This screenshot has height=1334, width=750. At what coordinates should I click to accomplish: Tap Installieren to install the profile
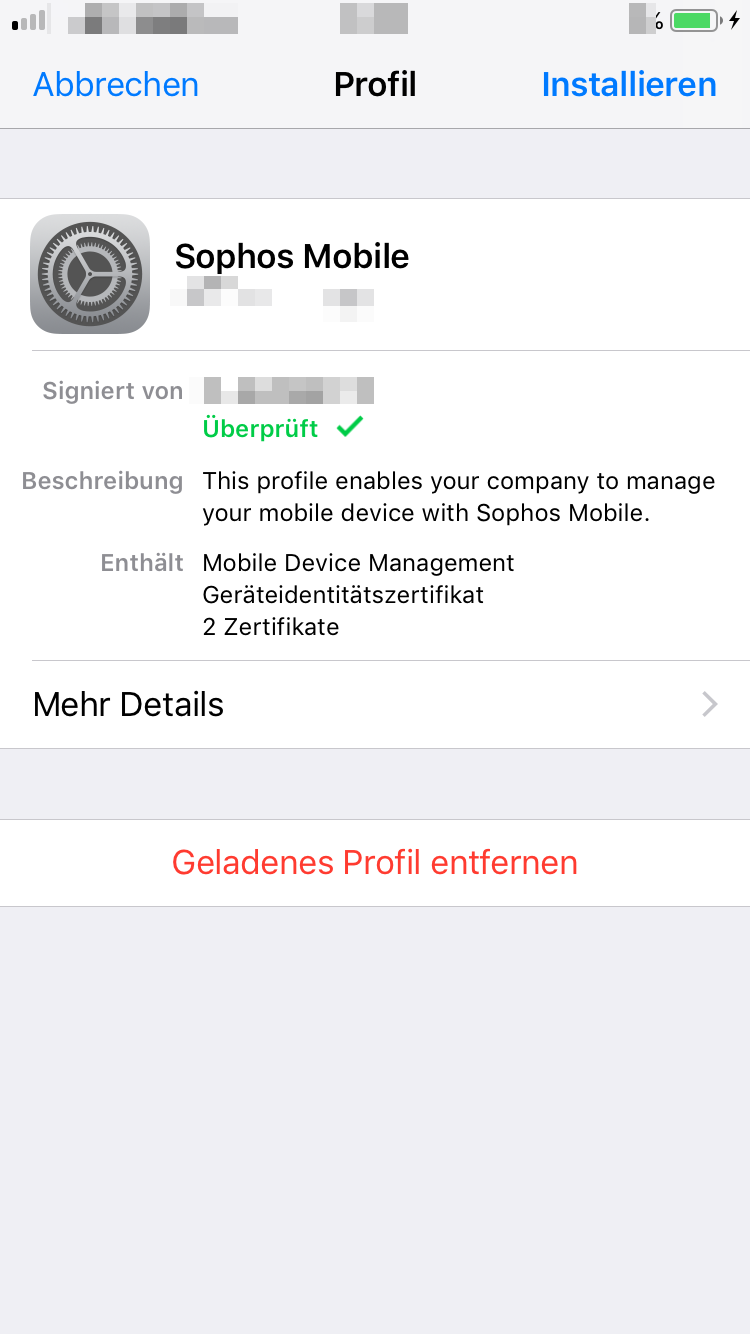[x=629, y=85]
